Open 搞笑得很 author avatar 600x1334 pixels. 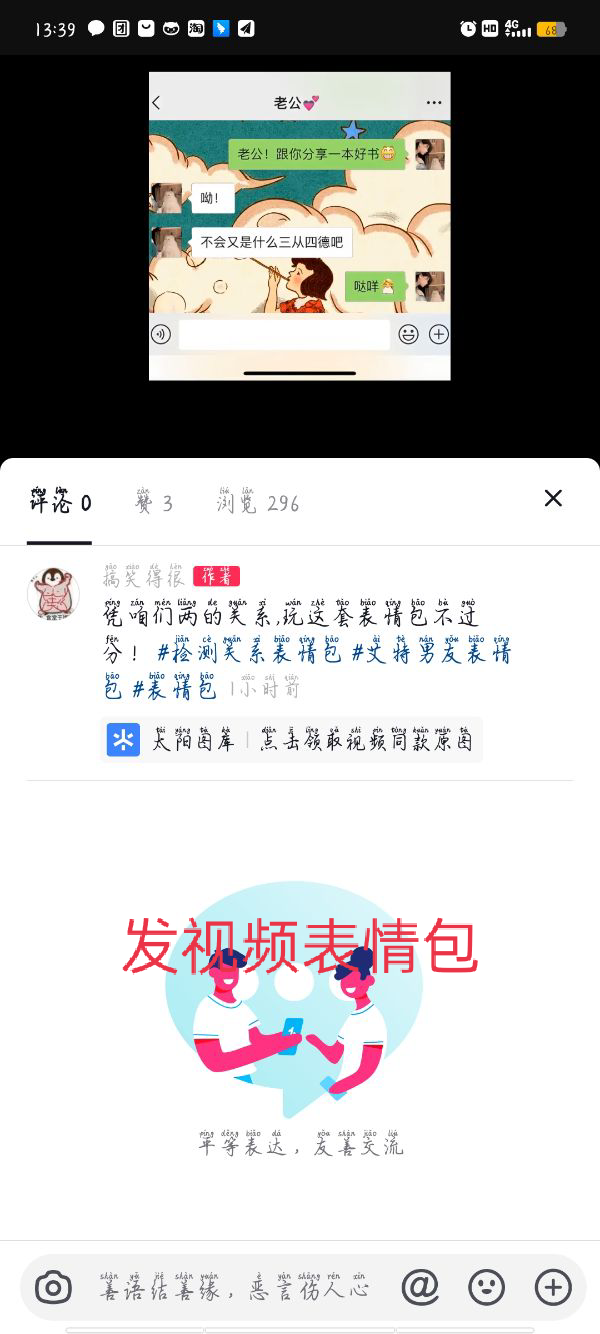pos(53,594)
